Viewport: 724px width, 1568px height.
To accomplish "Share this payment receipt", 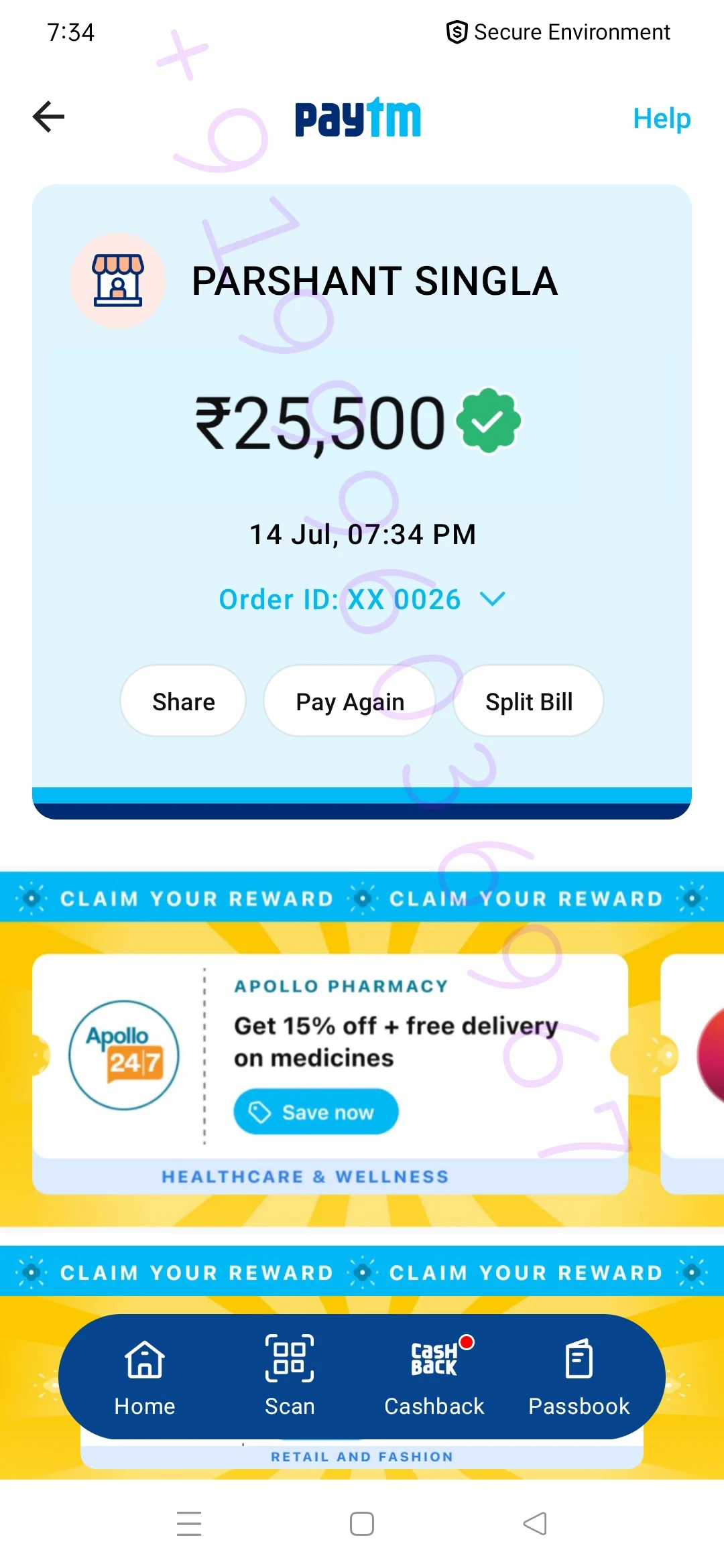I will click(x=183, y=701).
